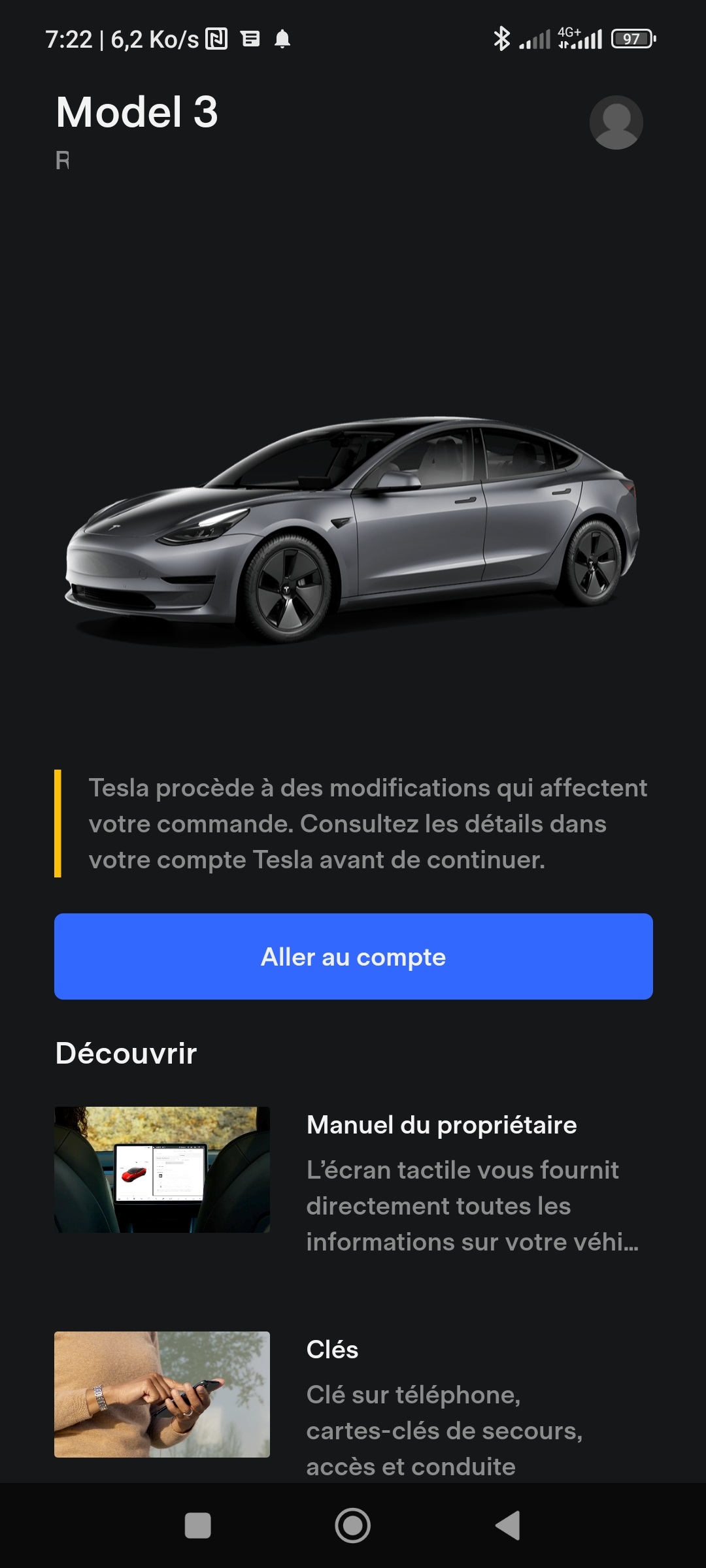The height and width of the screenshot is (1568, 706).
Task: Go back with the system back button
Action: tap(508, 1526)
